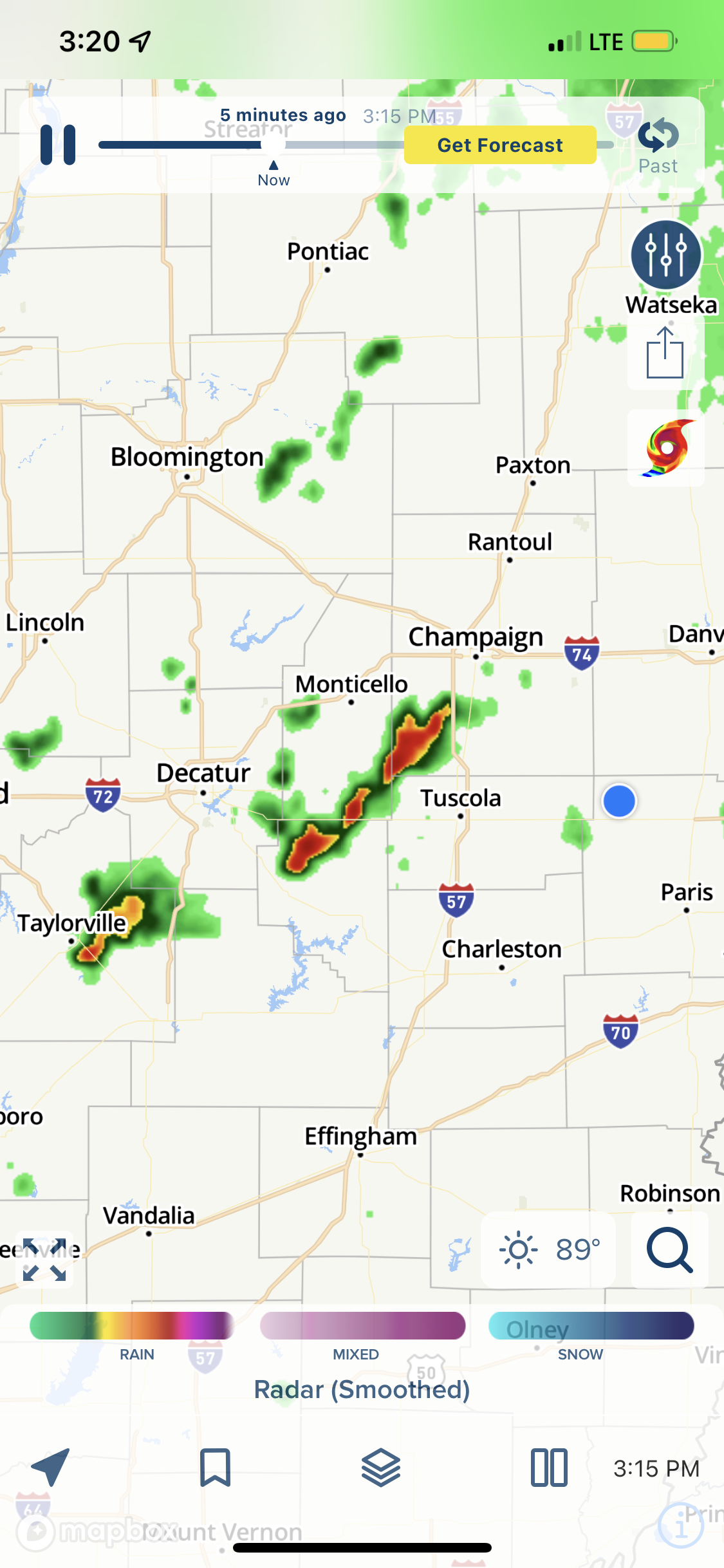Tap the Get Forecast button
The image size is (724, 1568).
click(x=500, y=145)
